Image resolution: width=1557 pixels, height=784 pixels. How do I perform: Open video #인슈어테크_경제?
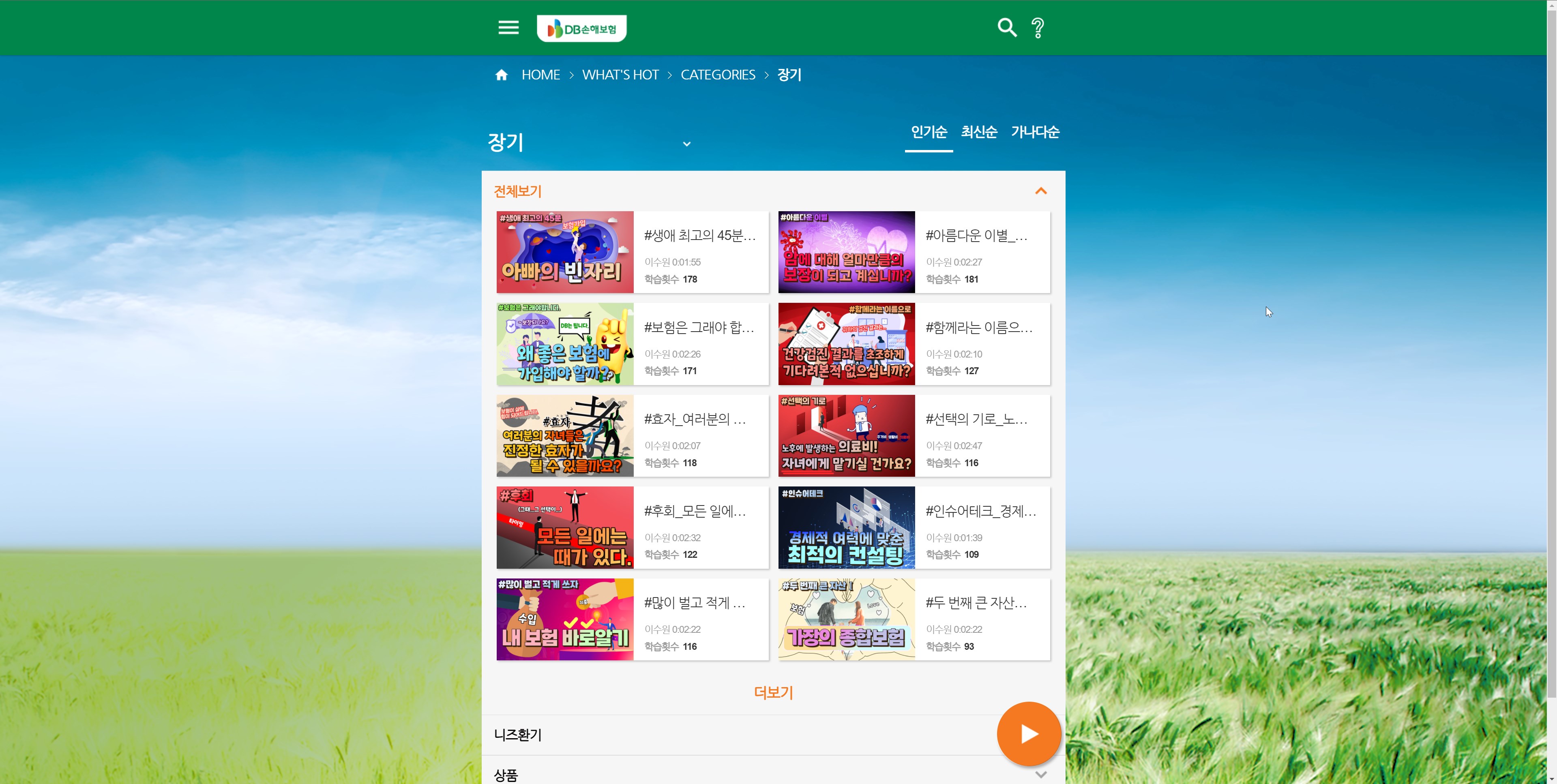(914, 528)
